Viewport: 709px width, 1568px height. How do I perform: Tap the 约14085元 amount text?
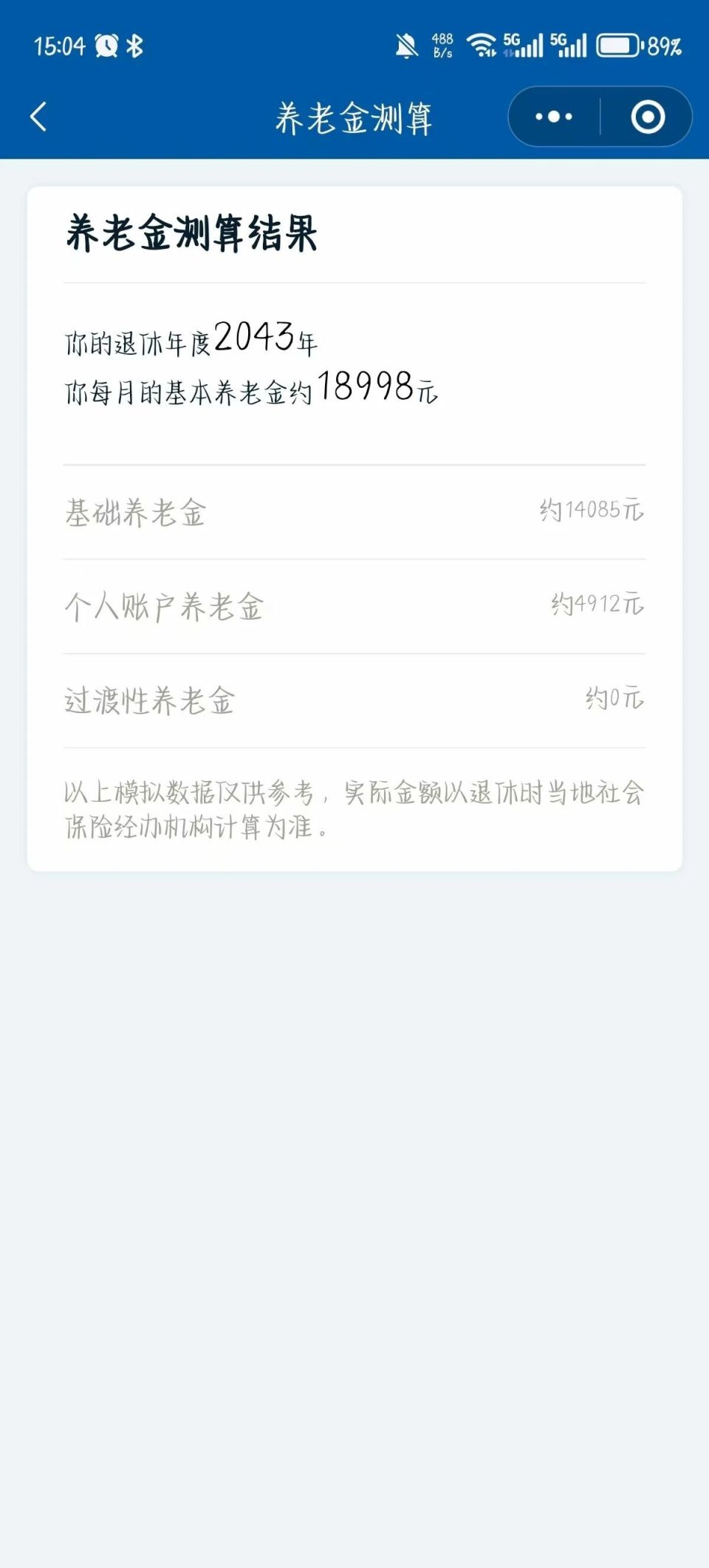[x=591, y=510]
